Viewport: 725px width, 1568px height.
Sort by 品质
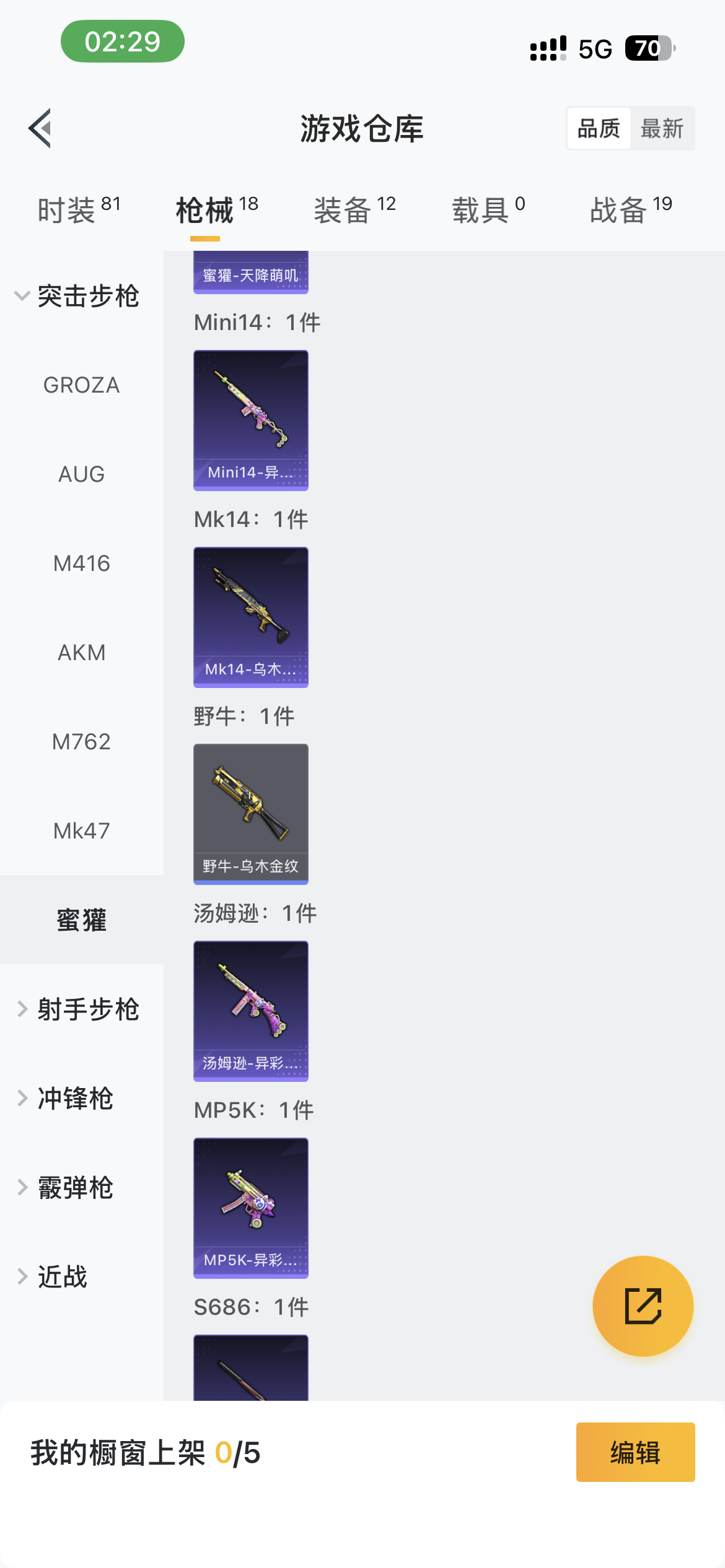(599, 129)
